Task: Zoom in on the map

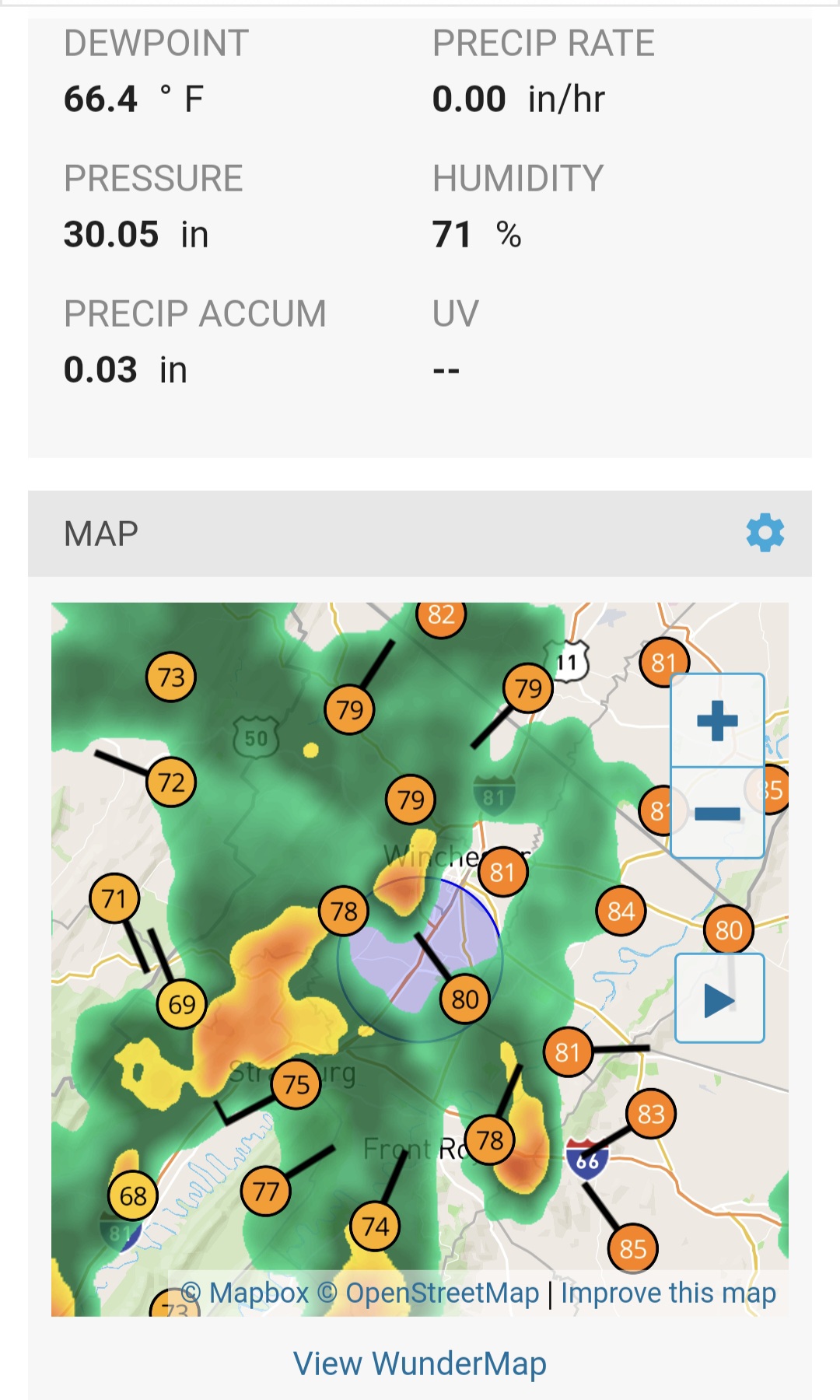Action: 717,720
